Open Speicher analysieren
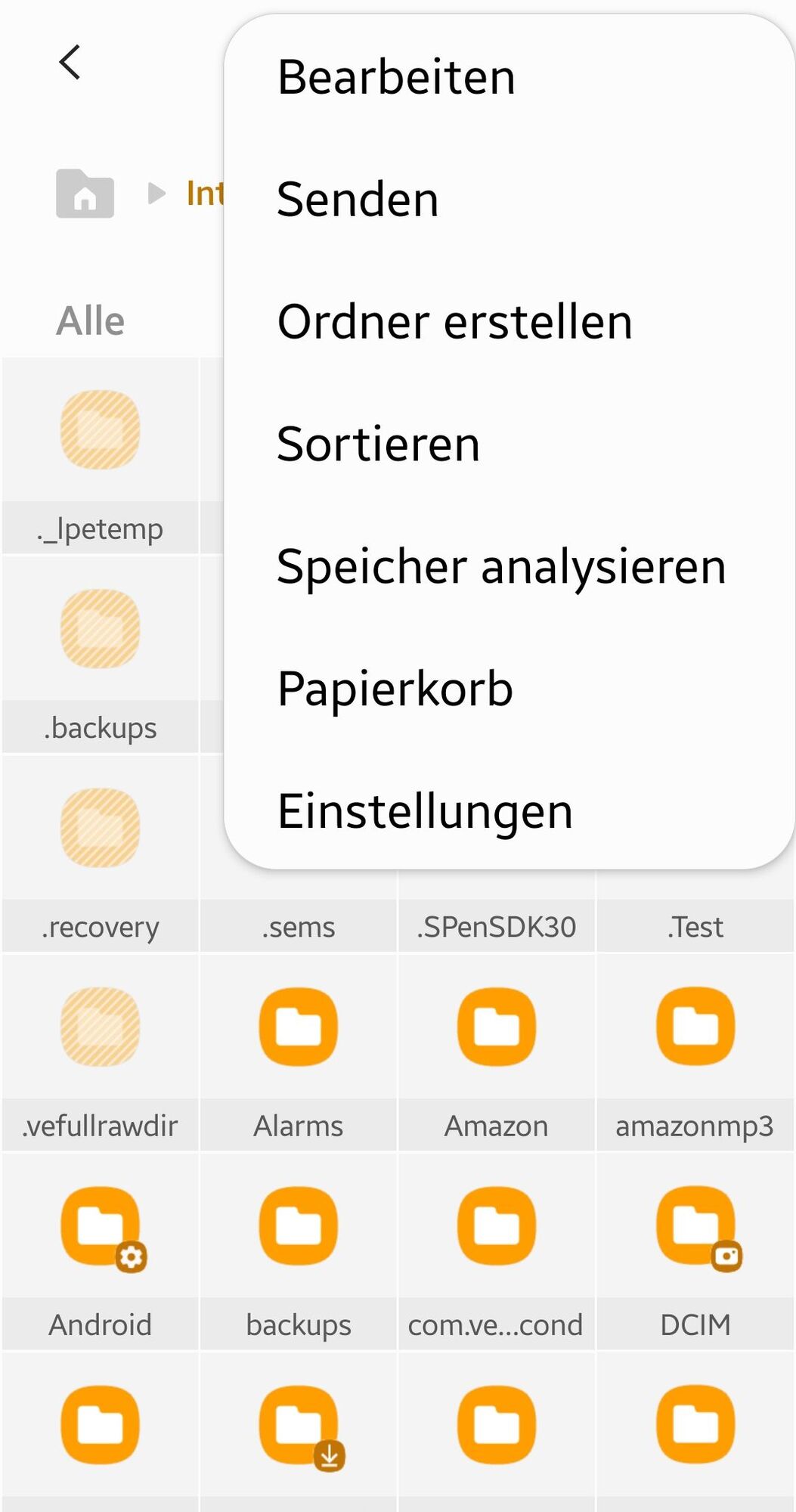The height and width of the screenshot is (1512, 796). [x=501, y=566]
